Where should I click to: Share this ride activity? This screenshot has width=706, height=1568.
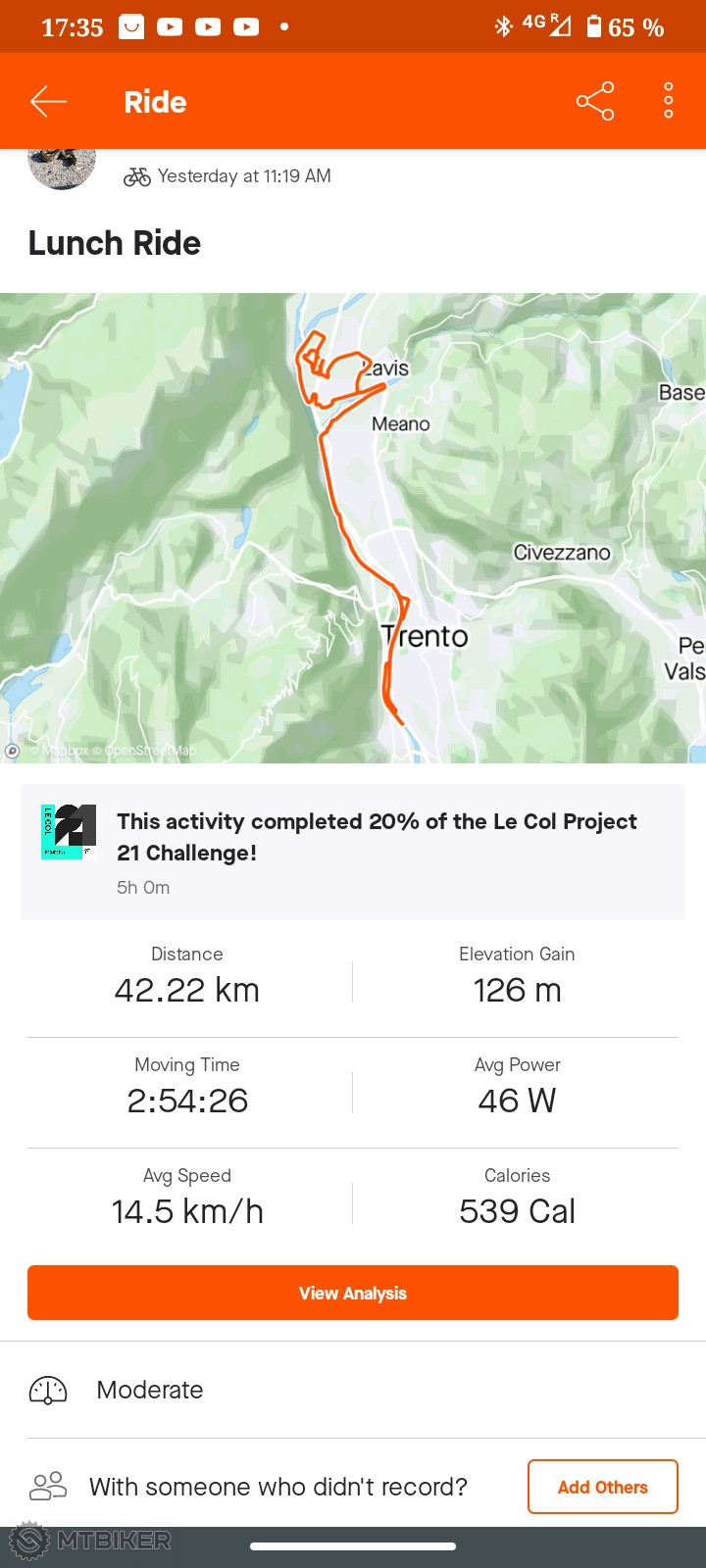coord(595,101)
